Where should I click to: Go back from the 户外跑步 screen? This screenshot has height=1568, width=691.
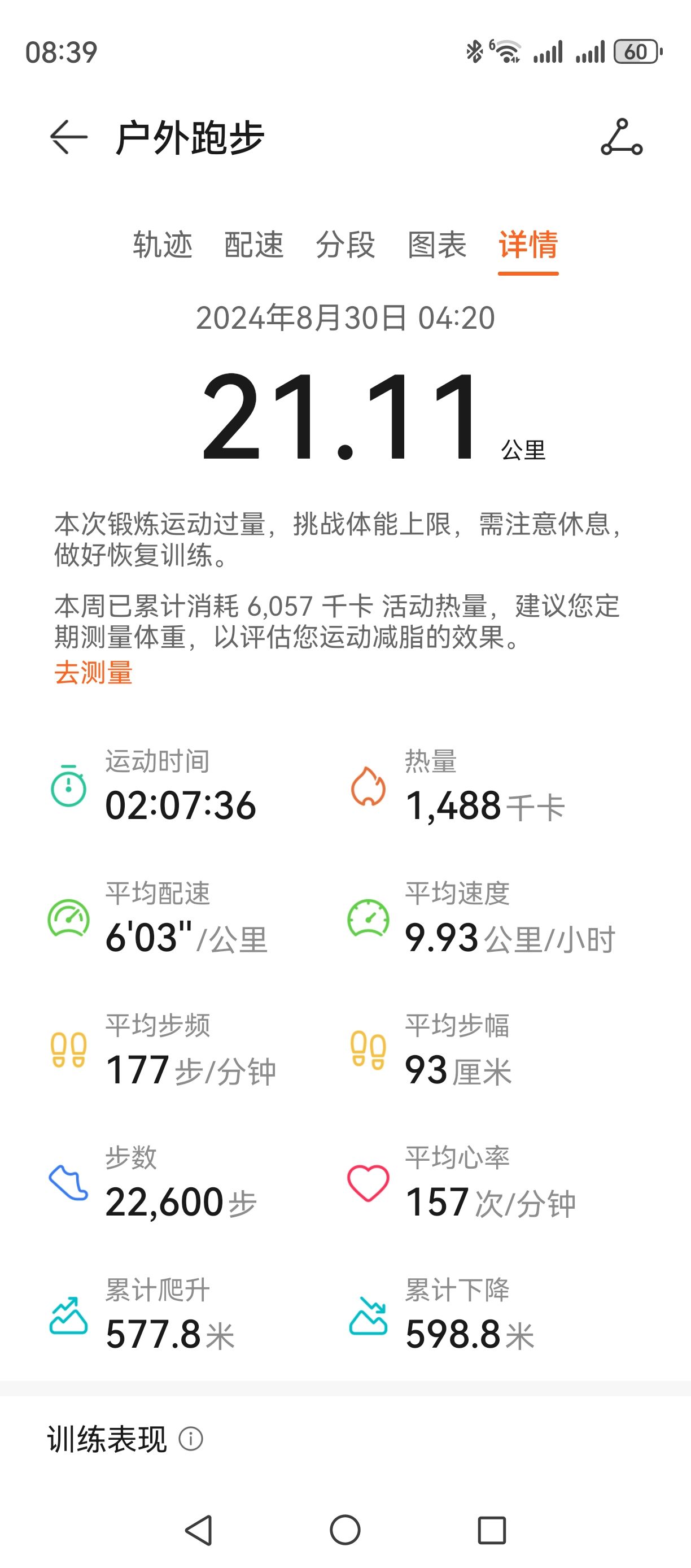click(69, 137)
